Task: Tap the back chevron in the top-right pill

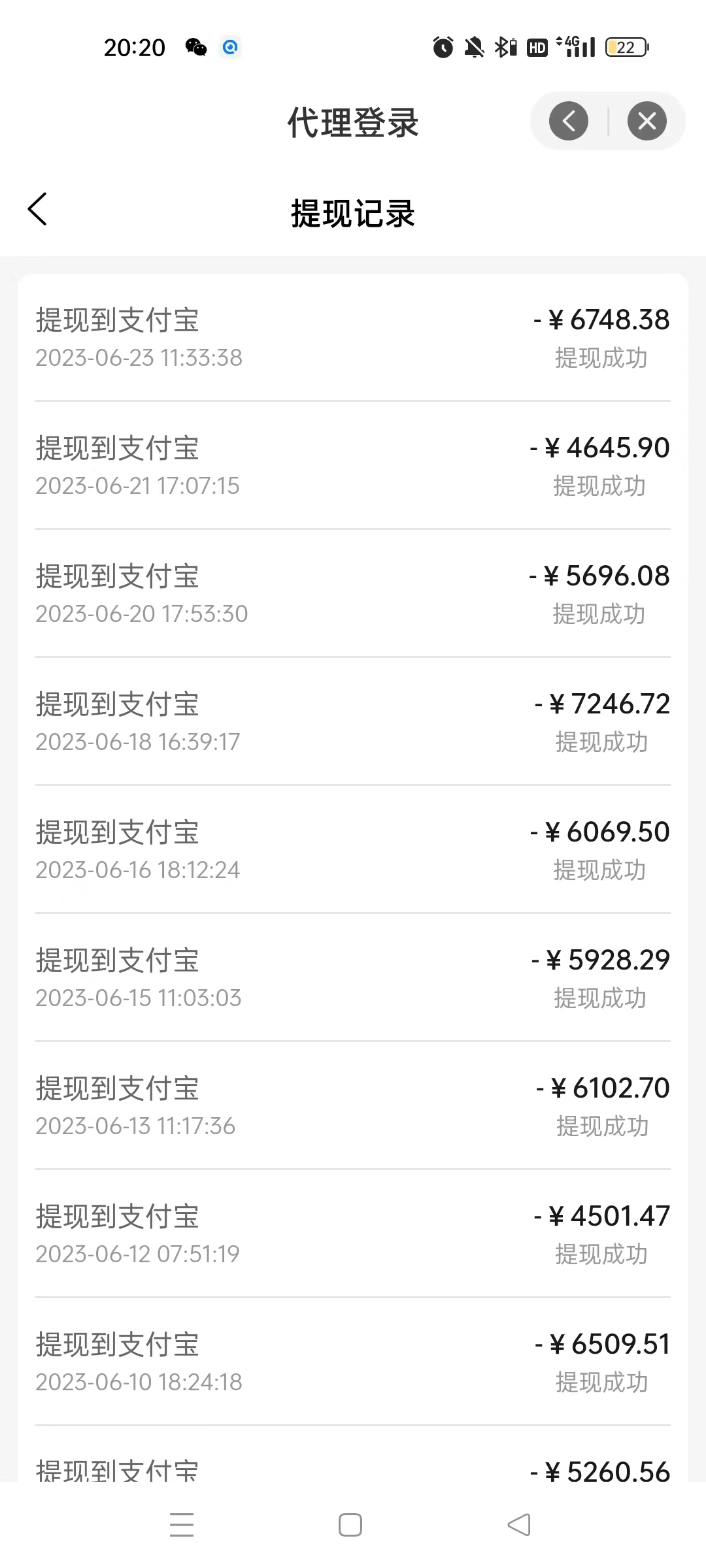Action: coord(568,121)
